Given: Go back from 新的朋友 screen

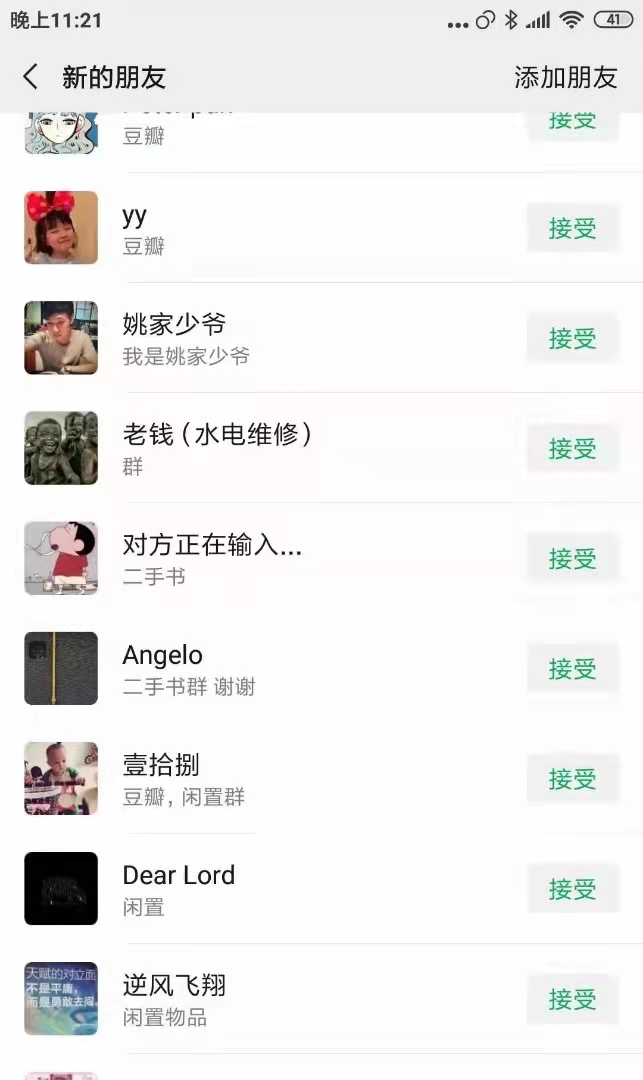Looking at the screenshot, I should (x=31, y=77).
